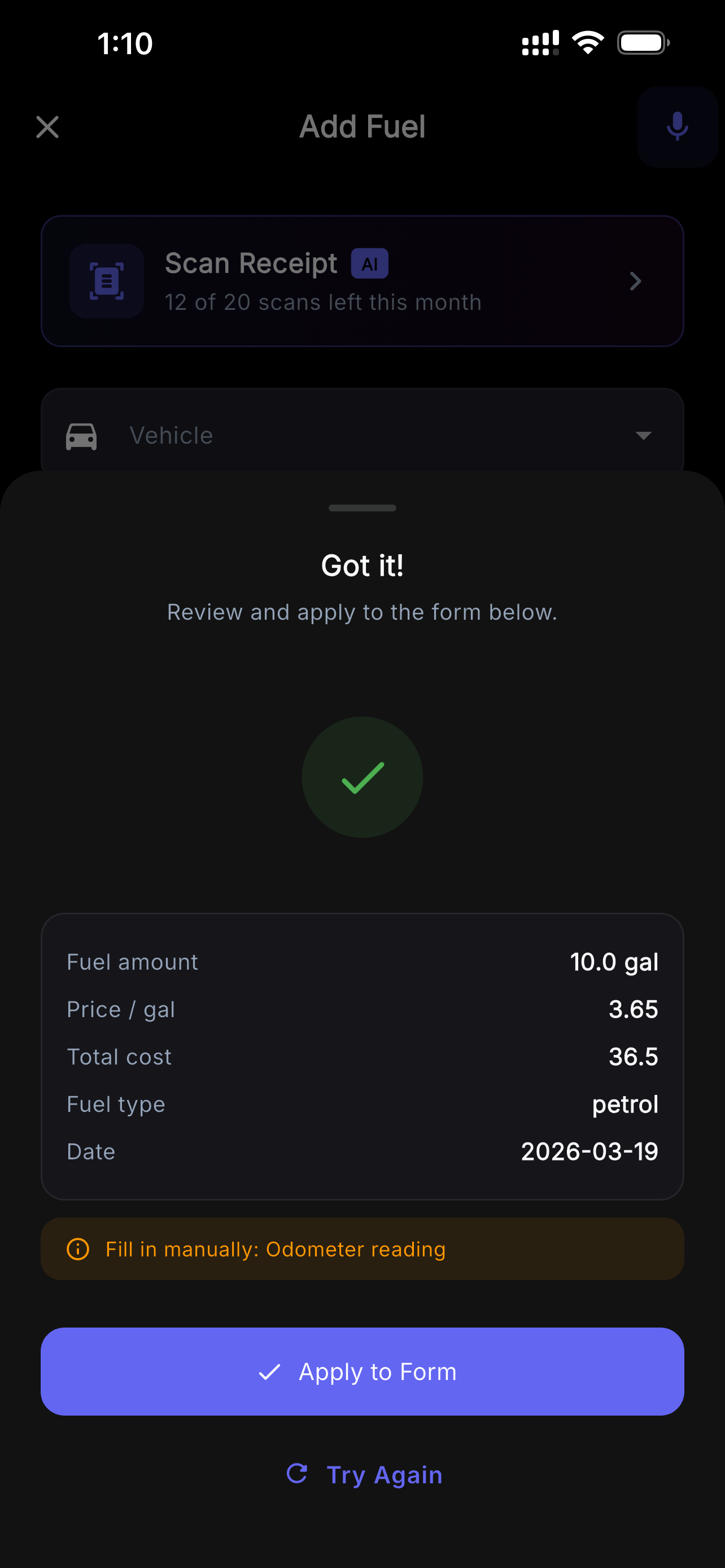This screenshot has height=1568, width=725.
Task: Tap the chevron on the Scan Receipt row
Action: [x=635, y=281]
